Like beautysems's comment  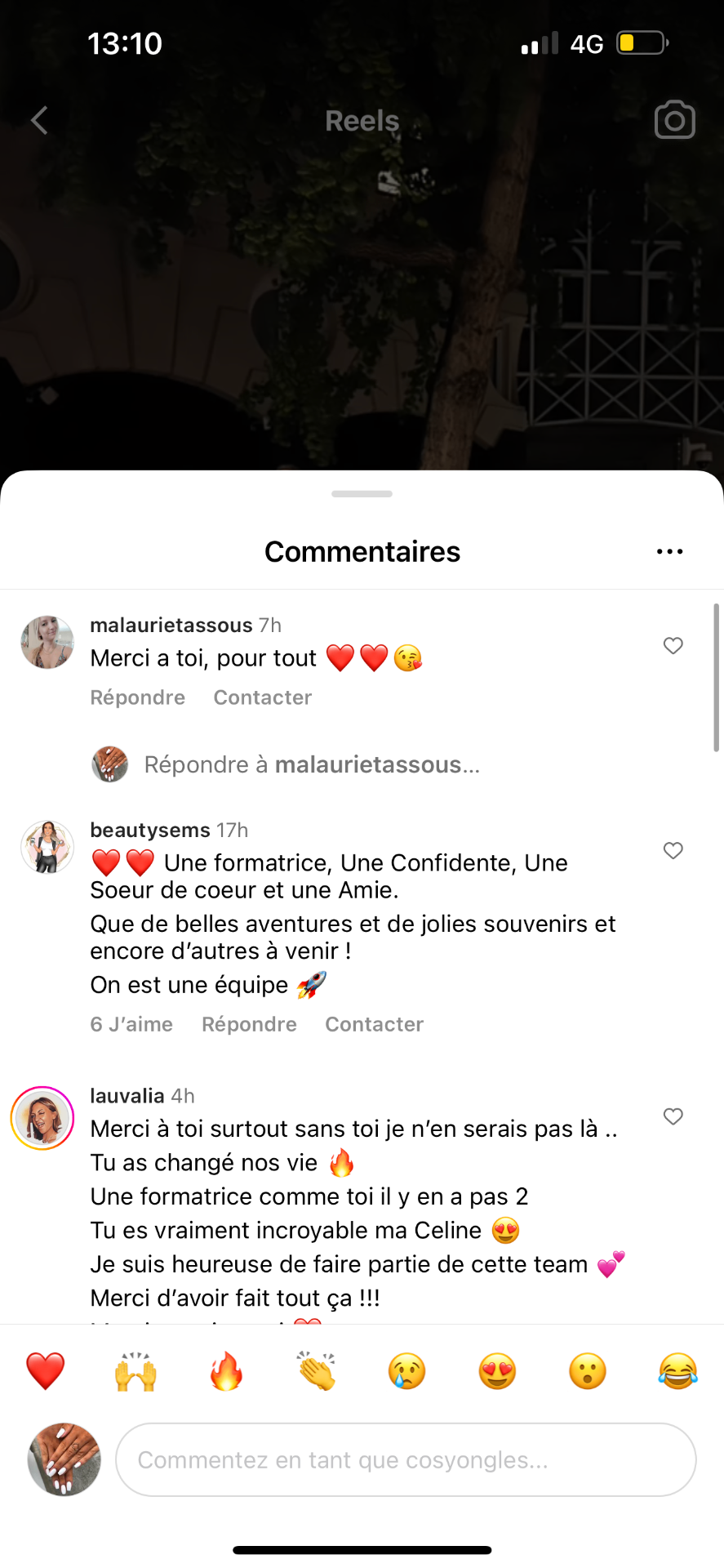click(673, 851)
